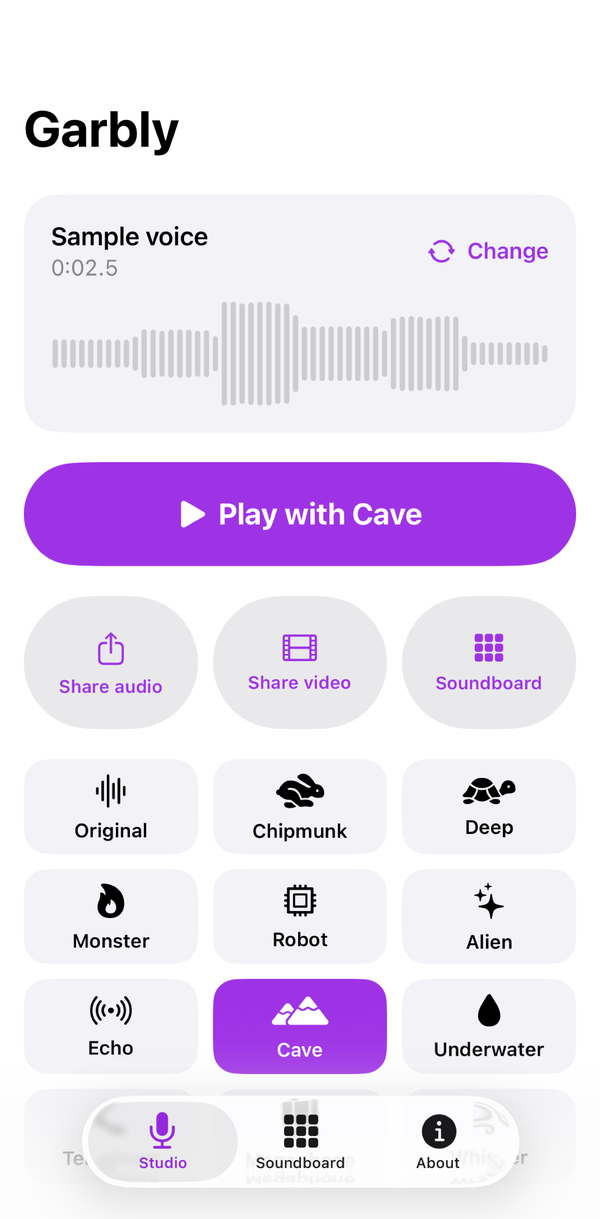Apply the Underwater voice effect
The width and height of the screenshot is (600, 1219).
coord(489,1026)
